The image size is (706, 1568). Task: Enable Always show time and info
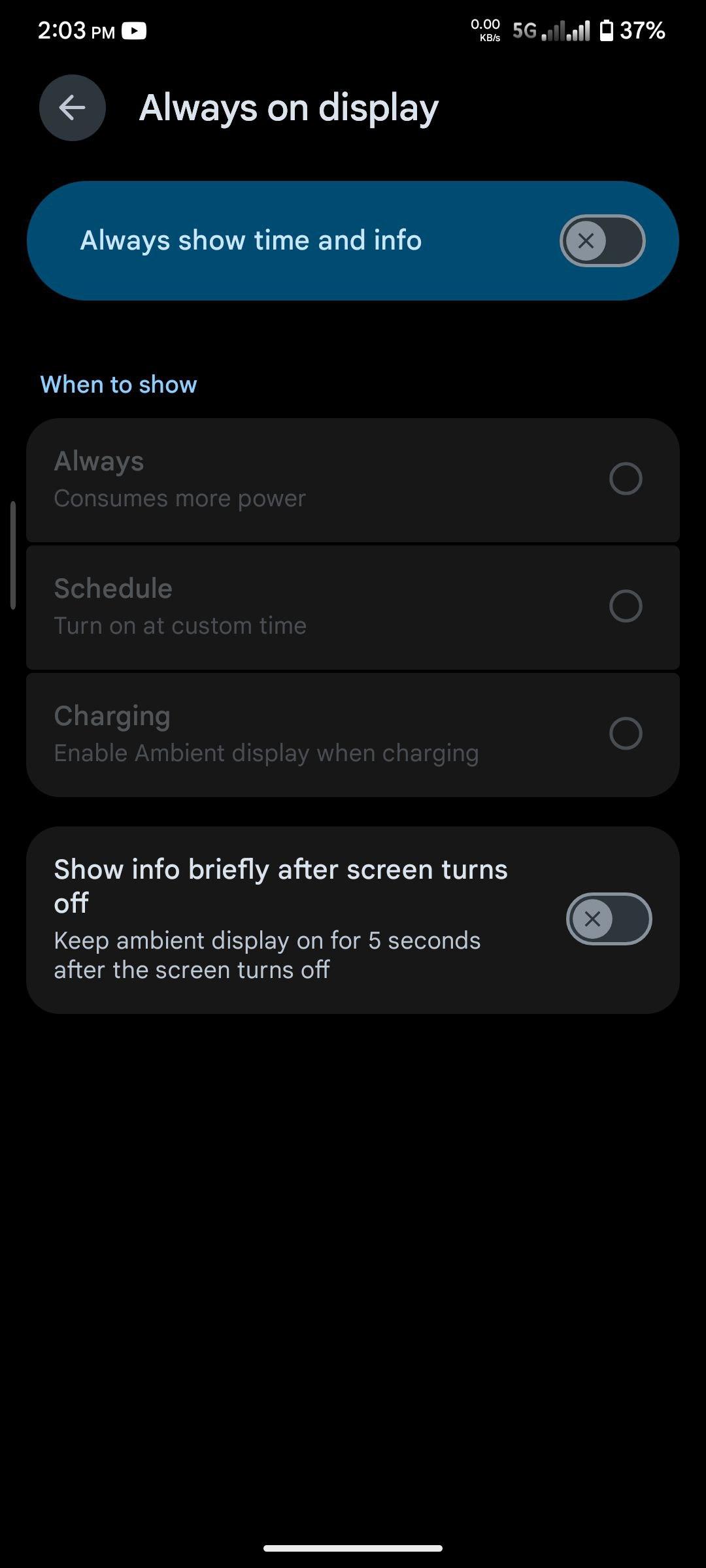[x=602, y=240]
